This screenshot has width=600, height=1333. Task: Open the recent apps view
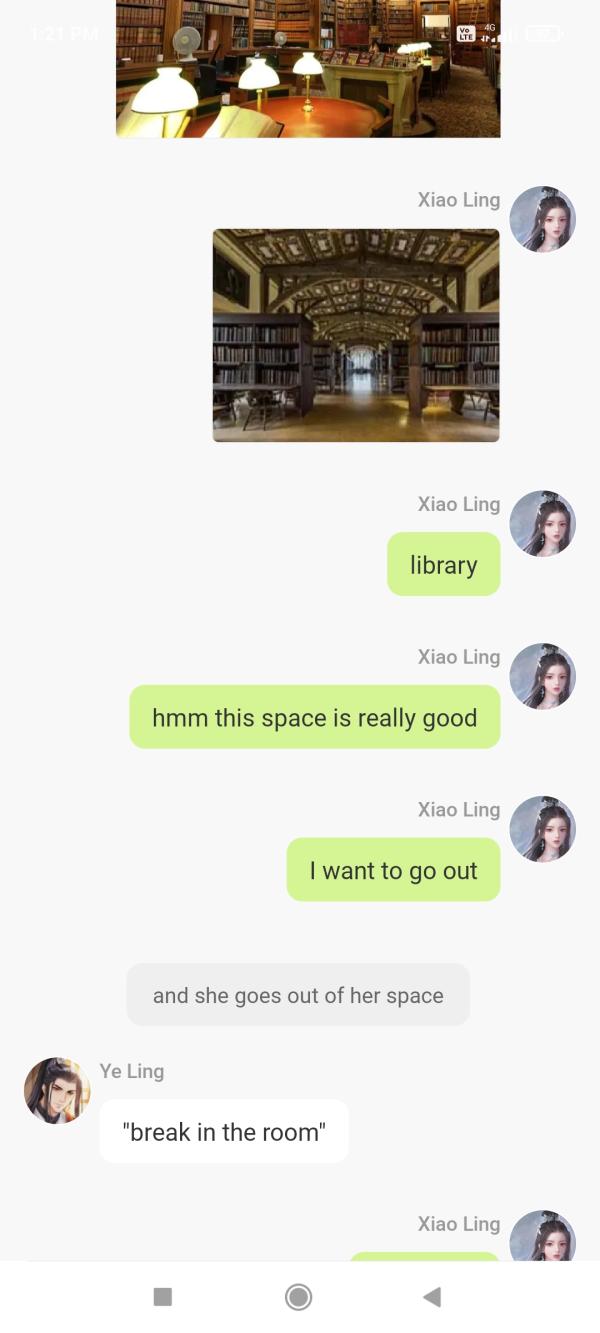click(x=163, y=1297)
